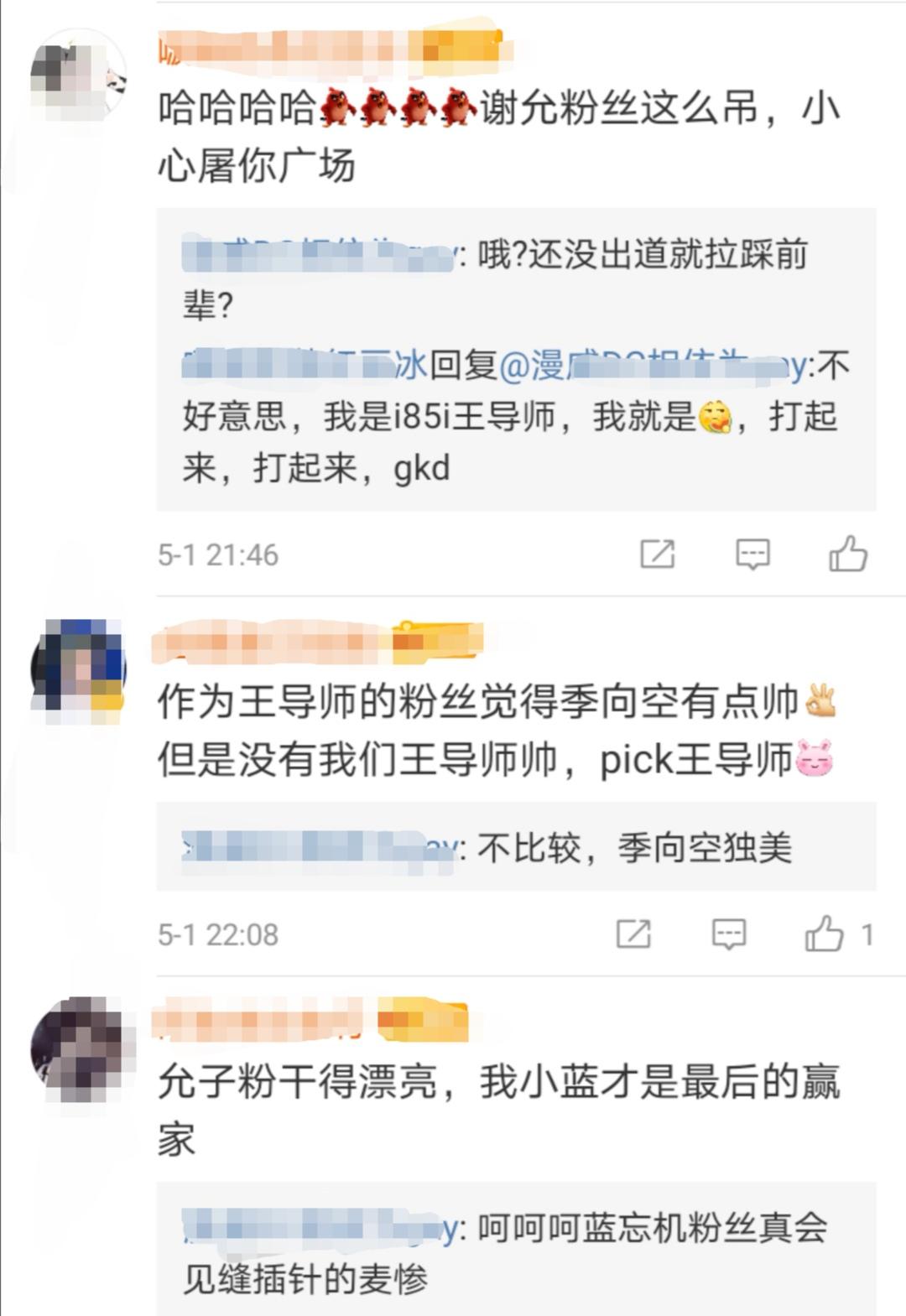This screenshot has width=906, height=1316.
Task: Reply to the comment posted at 5-1 22:08
Action: (728, 934)
